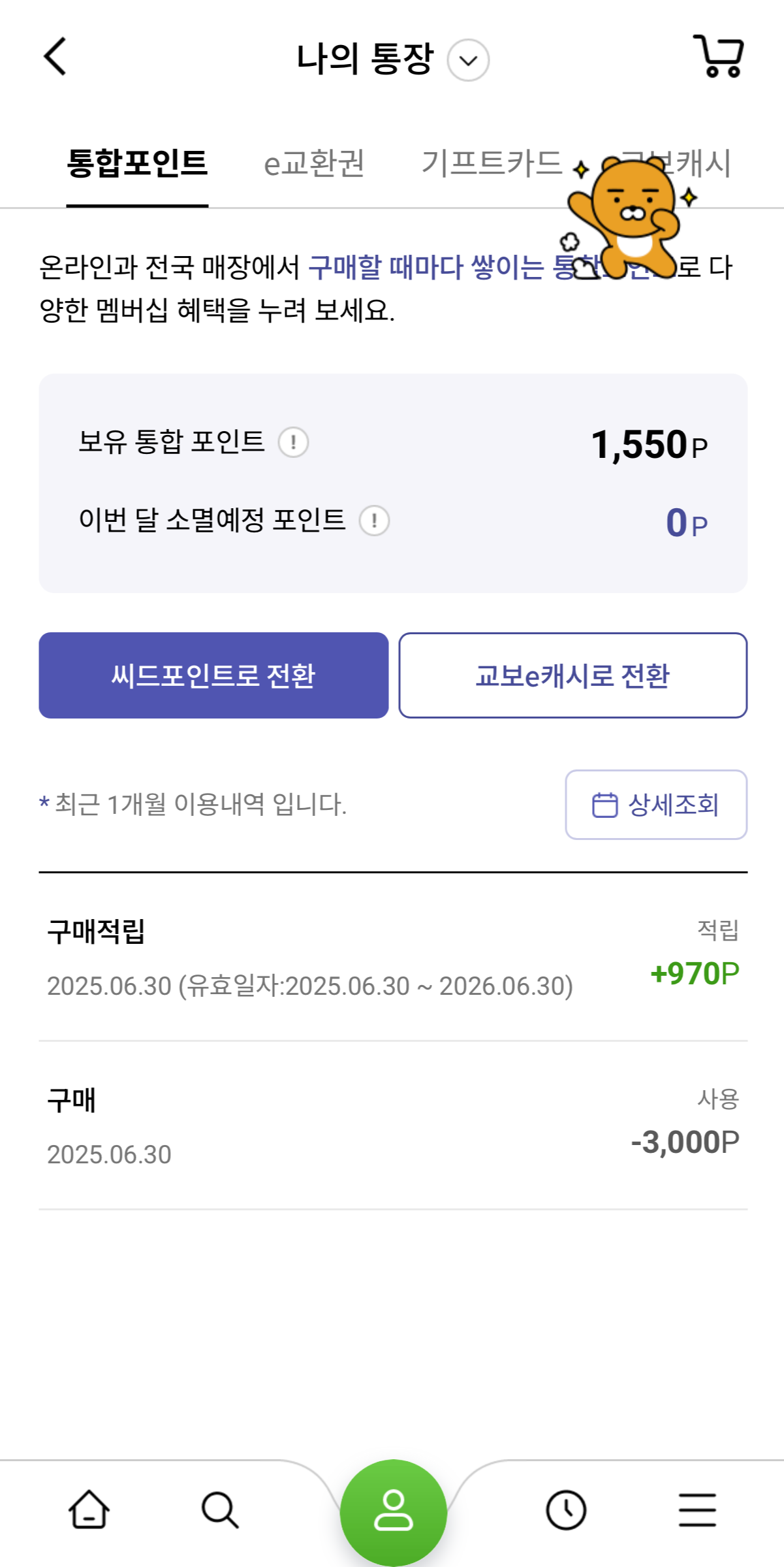Open purchase history via the clock icon
The height and width of the screenshot is (1567, 784).
point(565,1509)
